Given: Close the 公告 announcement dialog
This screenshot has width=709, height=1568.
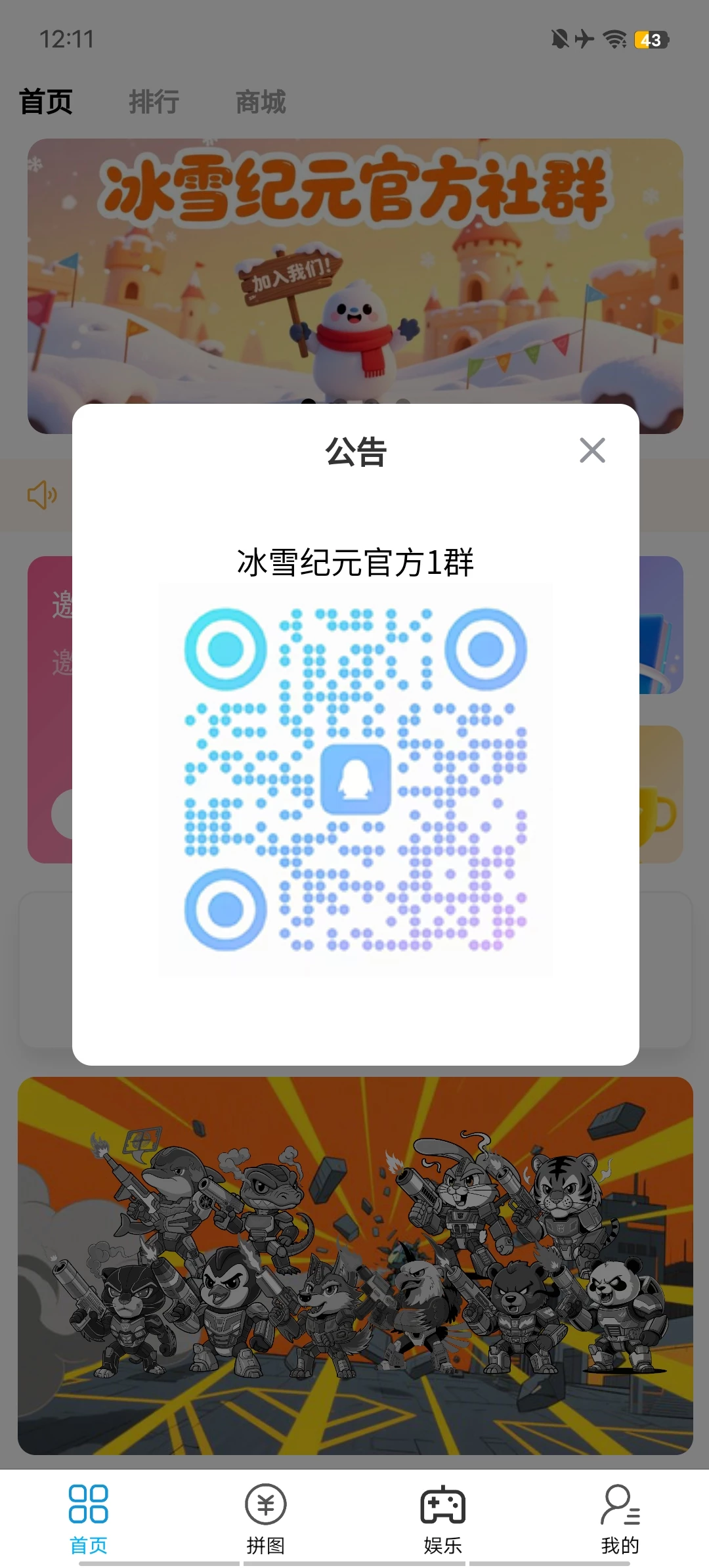Looking at the screenshot, I should click(592, 450).
